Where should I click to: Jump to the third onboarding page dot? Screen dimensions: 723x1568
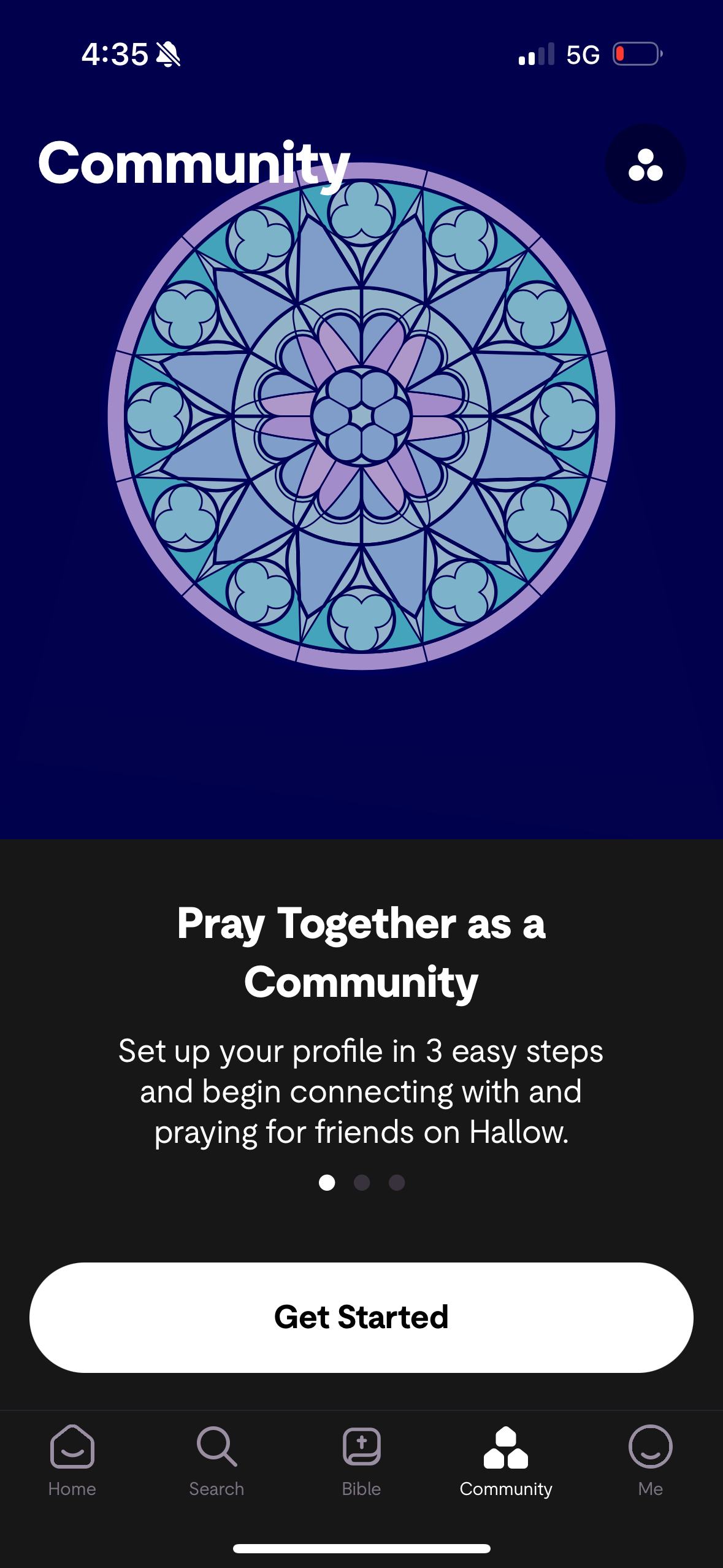click(397, 1182)
